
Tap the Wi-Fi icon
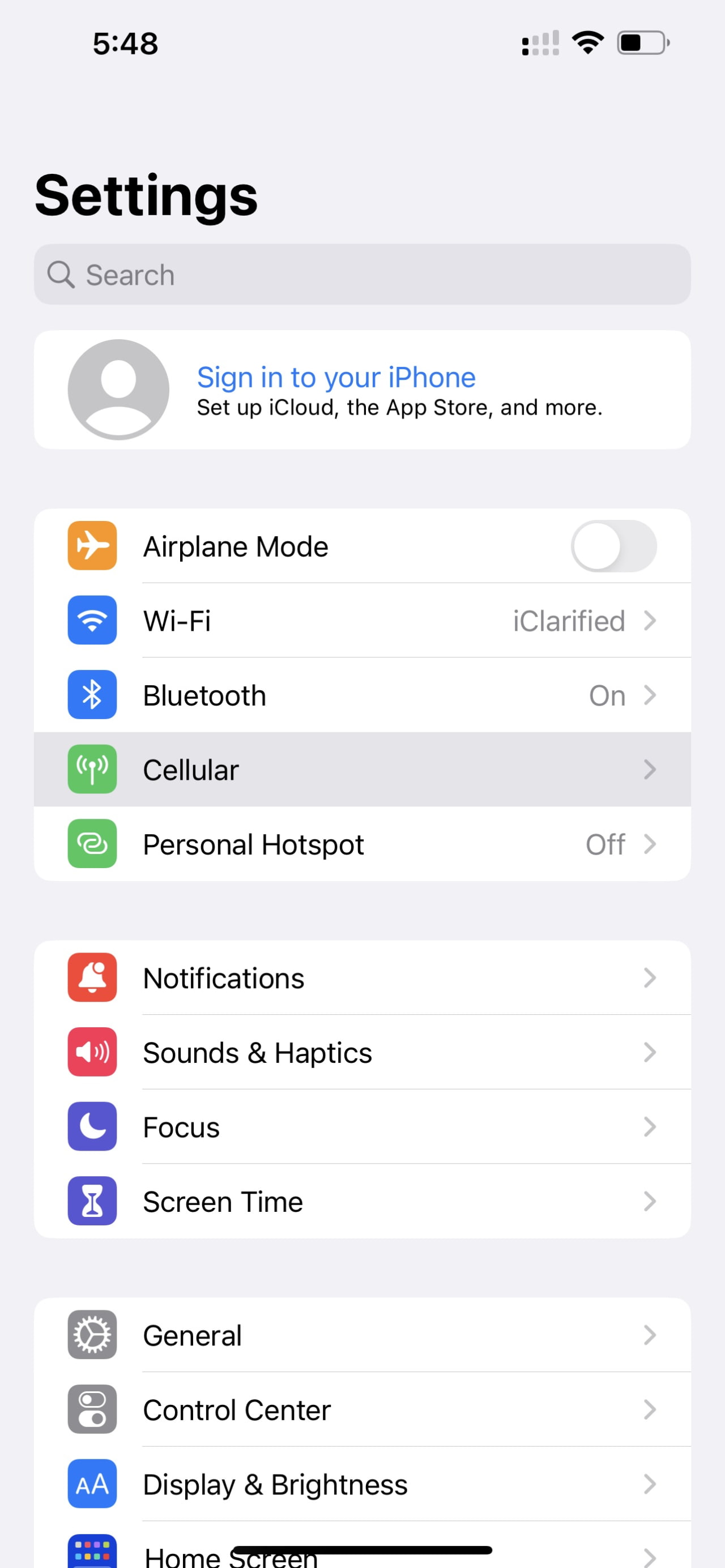tap(91, 620)
